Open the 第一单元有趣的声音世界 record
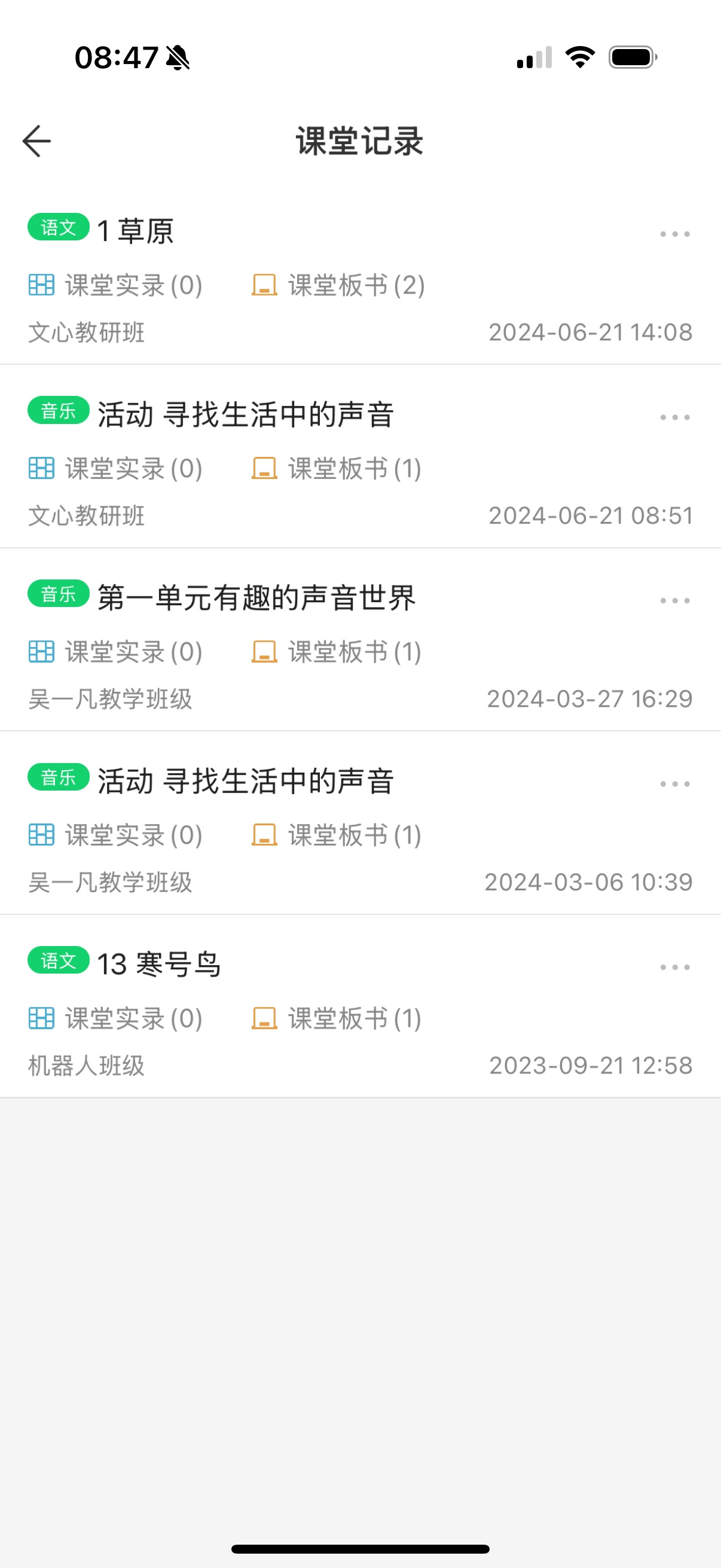 pos(360,640)
